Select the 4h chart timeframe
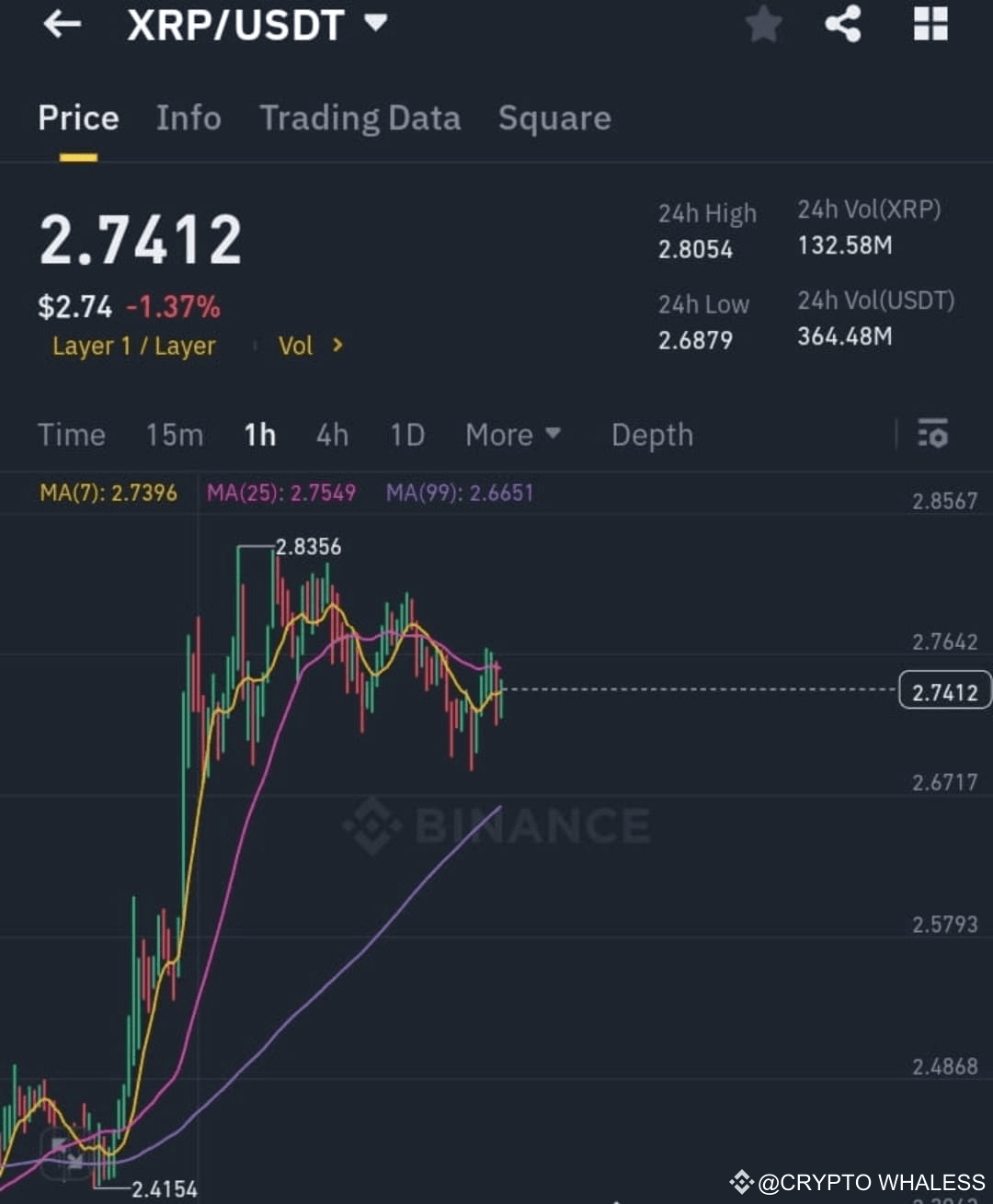The height and width of the screenshot is (1204, 993). click(332, 435)
